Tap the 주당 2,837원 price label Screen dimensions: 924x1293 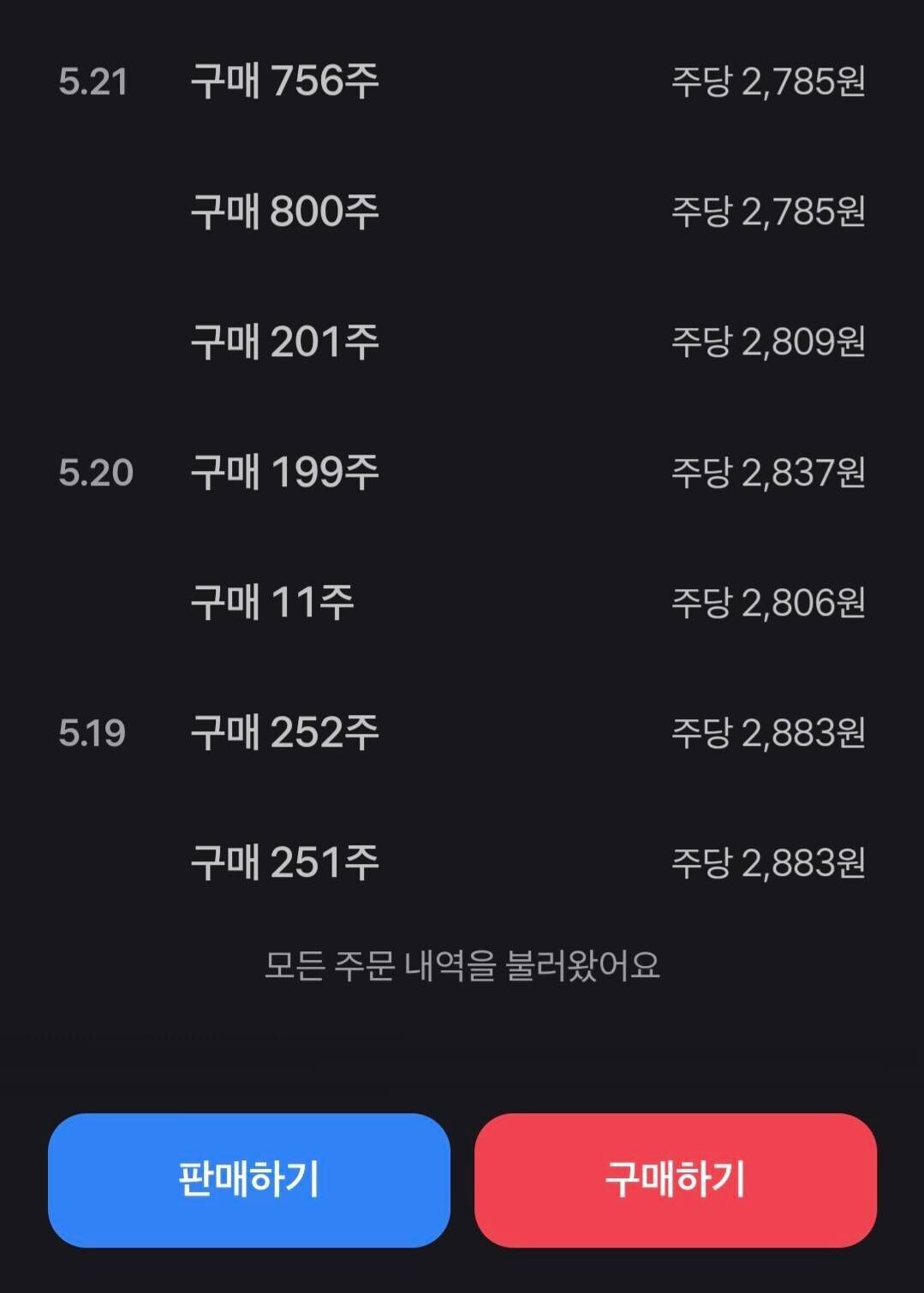pos(769,472)
